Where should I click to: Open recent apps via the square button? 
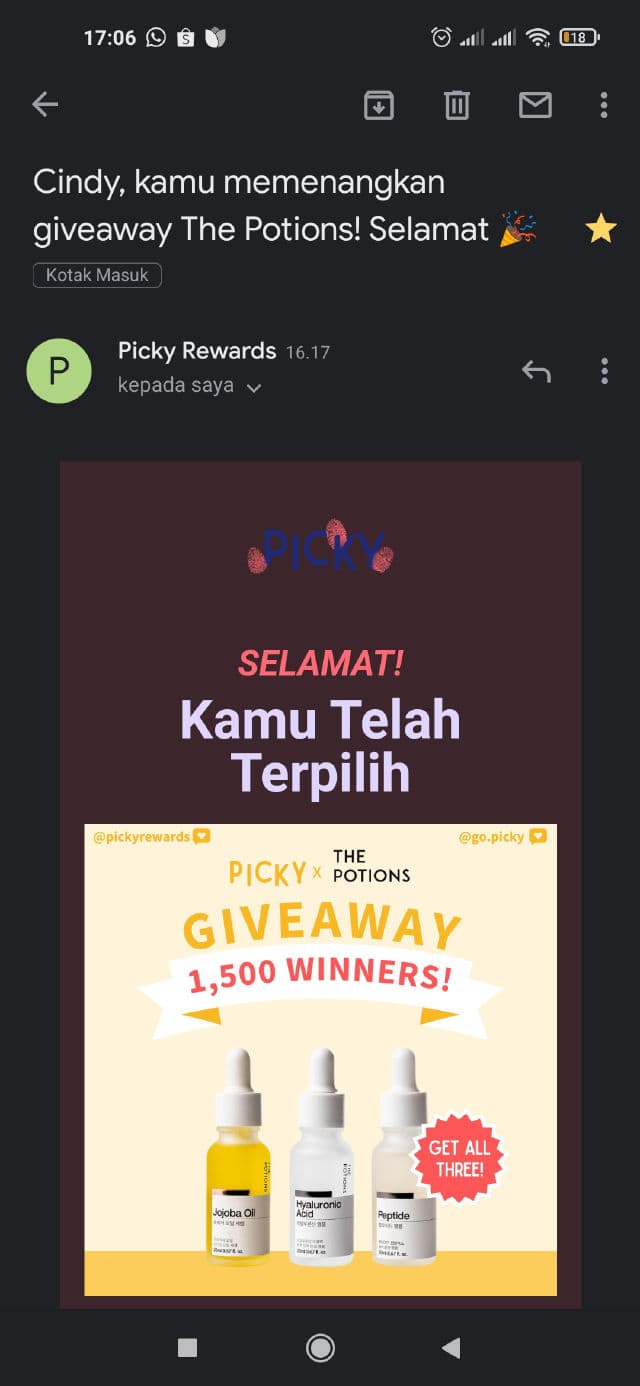[x=187, y=1347]
